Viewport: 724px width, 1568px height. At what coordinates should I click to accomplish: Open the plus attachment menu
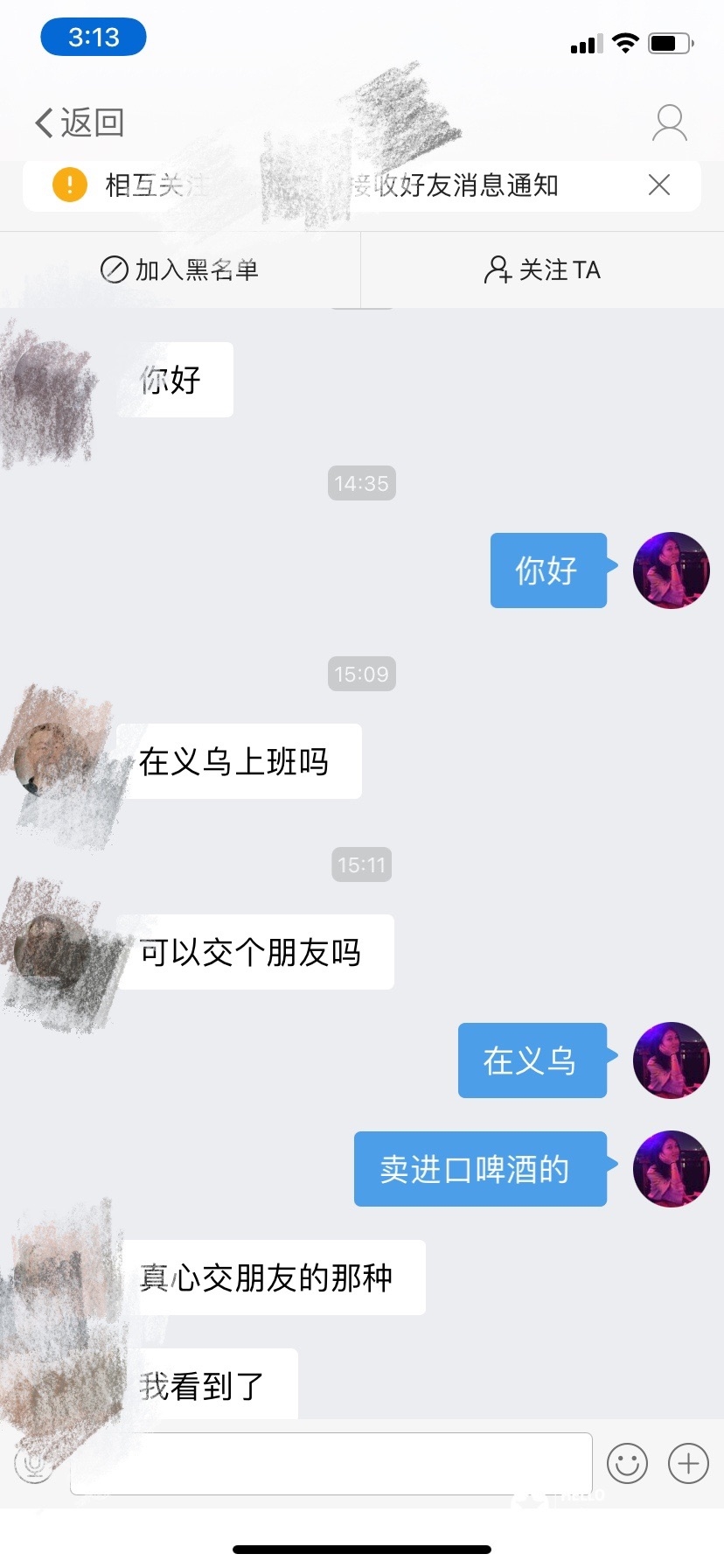coord(688,1463)
